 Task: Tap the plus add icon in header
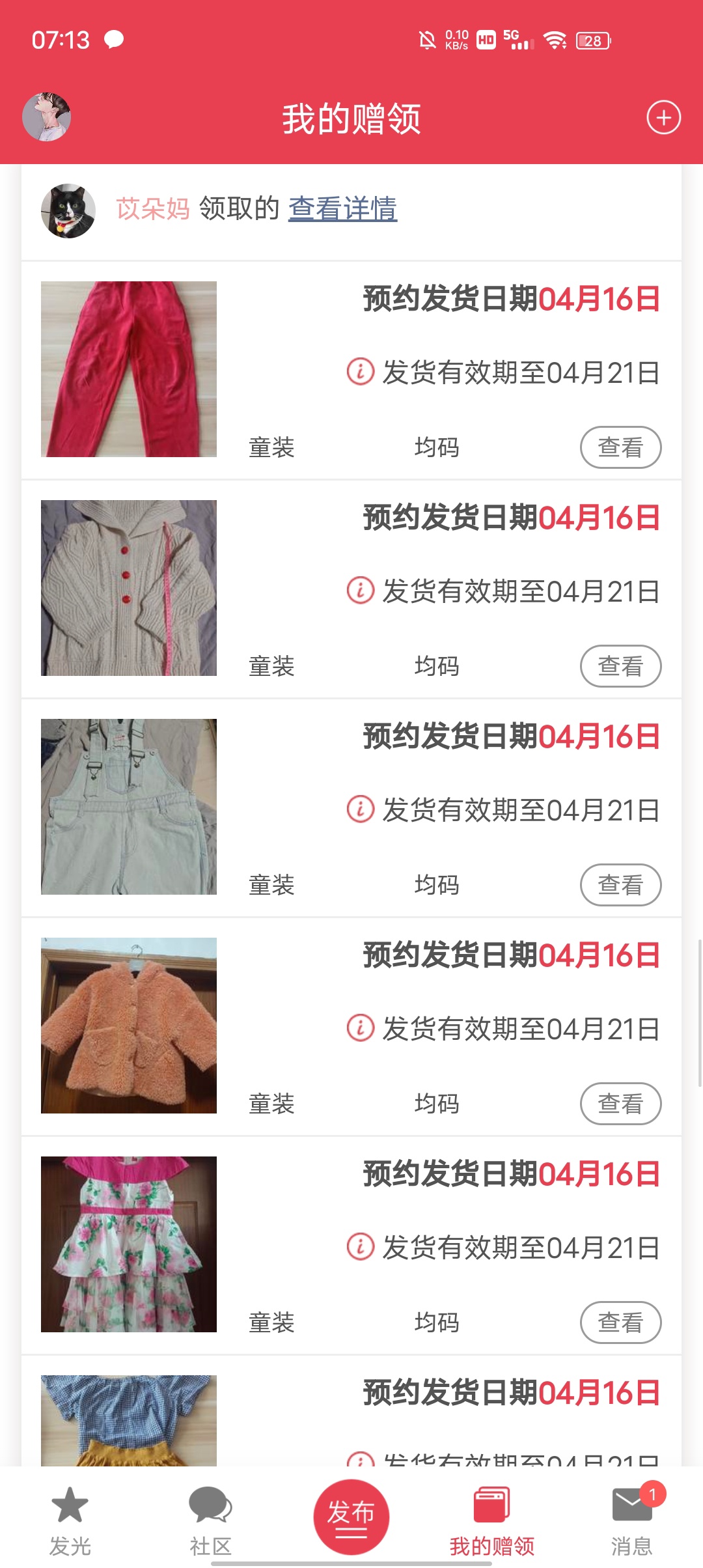663,118
